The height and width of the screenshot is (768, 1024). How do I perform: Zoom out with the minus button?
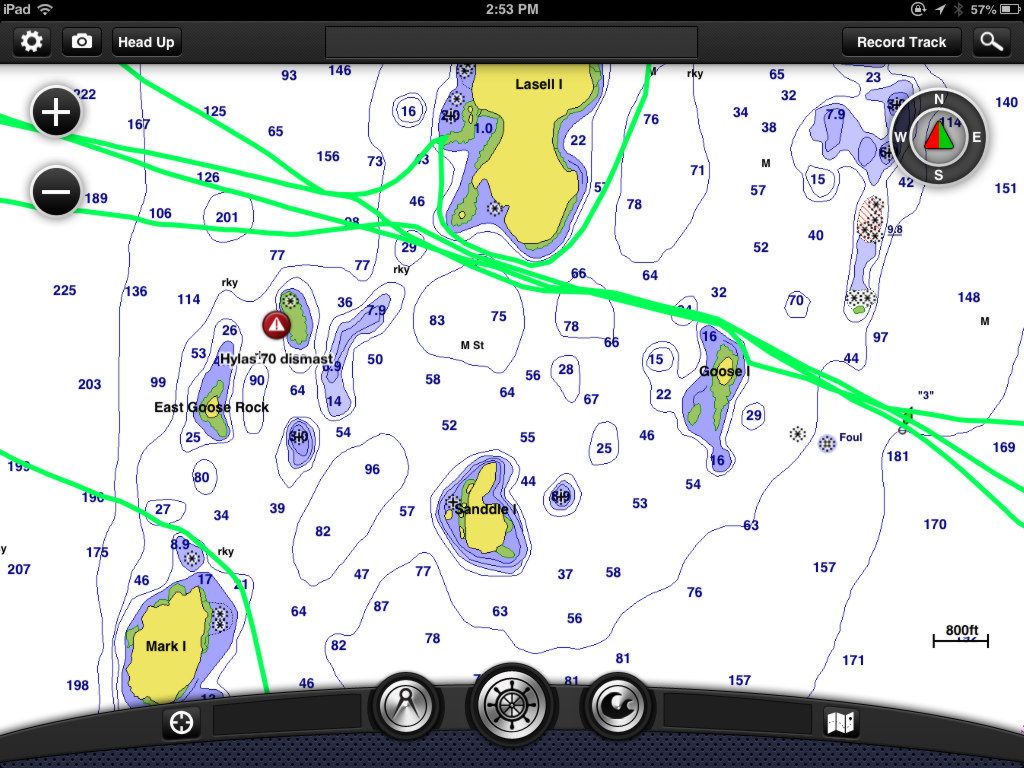tap(56, 191)
